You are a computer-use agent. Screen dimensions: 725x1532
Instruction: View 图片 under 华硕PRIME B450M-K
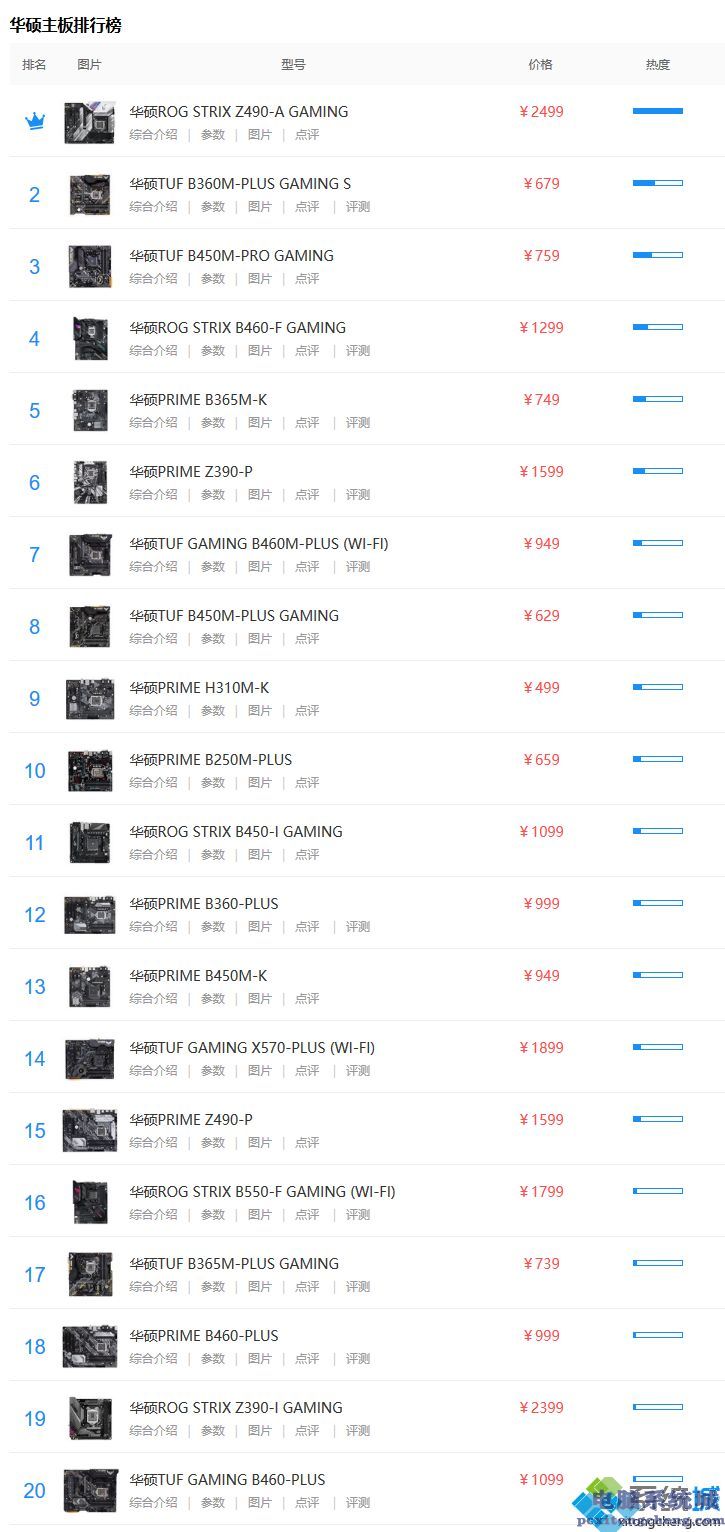(260, 999)
